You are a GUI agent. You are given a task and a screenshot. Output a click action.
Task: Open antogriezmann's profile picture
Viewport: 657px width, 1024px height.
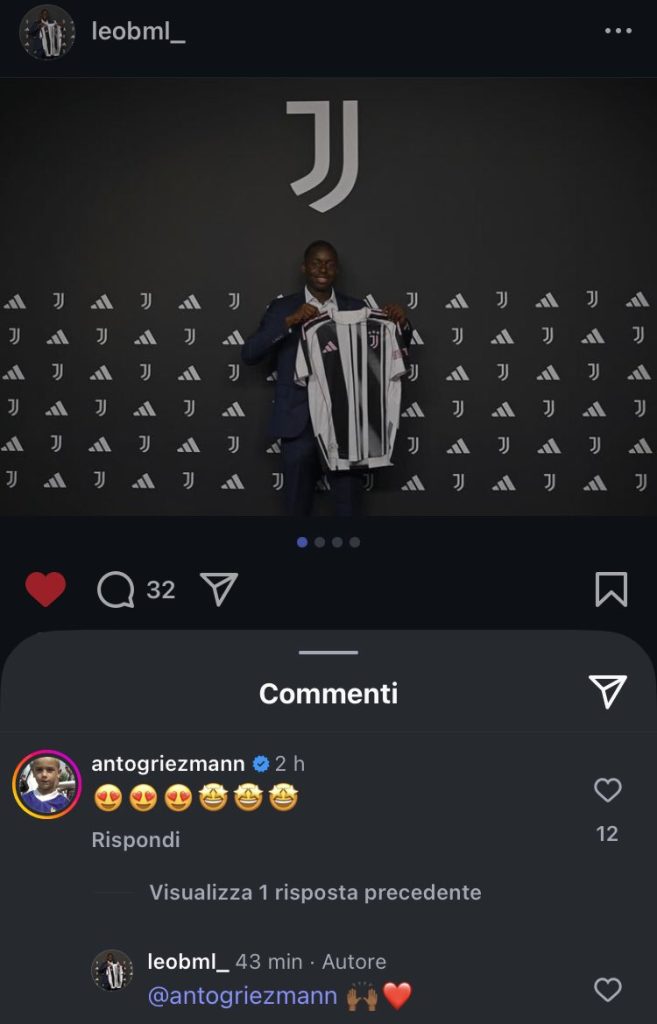(46, 784)
